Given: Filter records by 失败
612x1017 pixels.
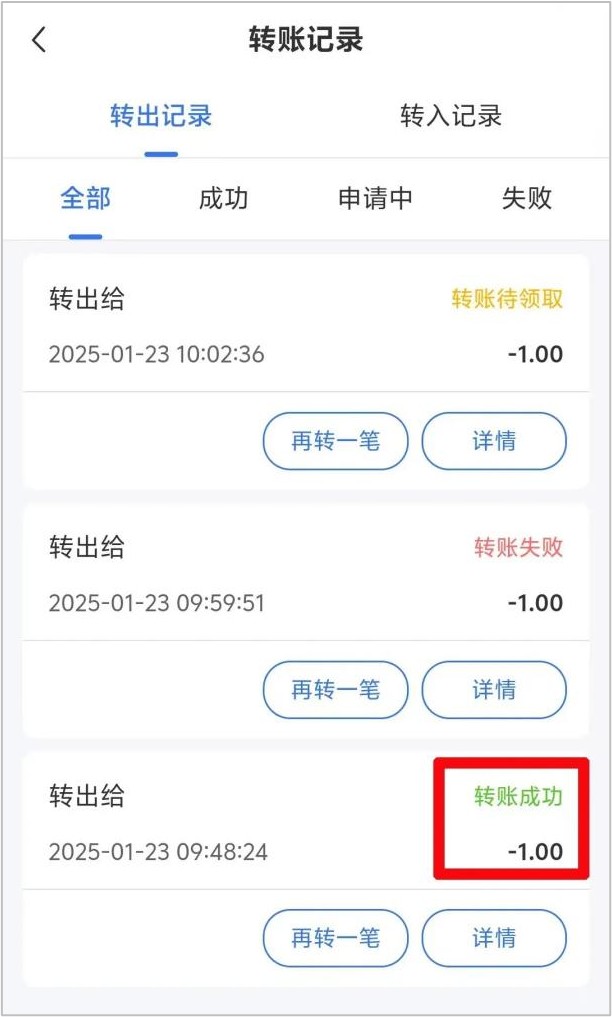Looking at the screenshot, I should pyautogui.click(x=526, y=198).
